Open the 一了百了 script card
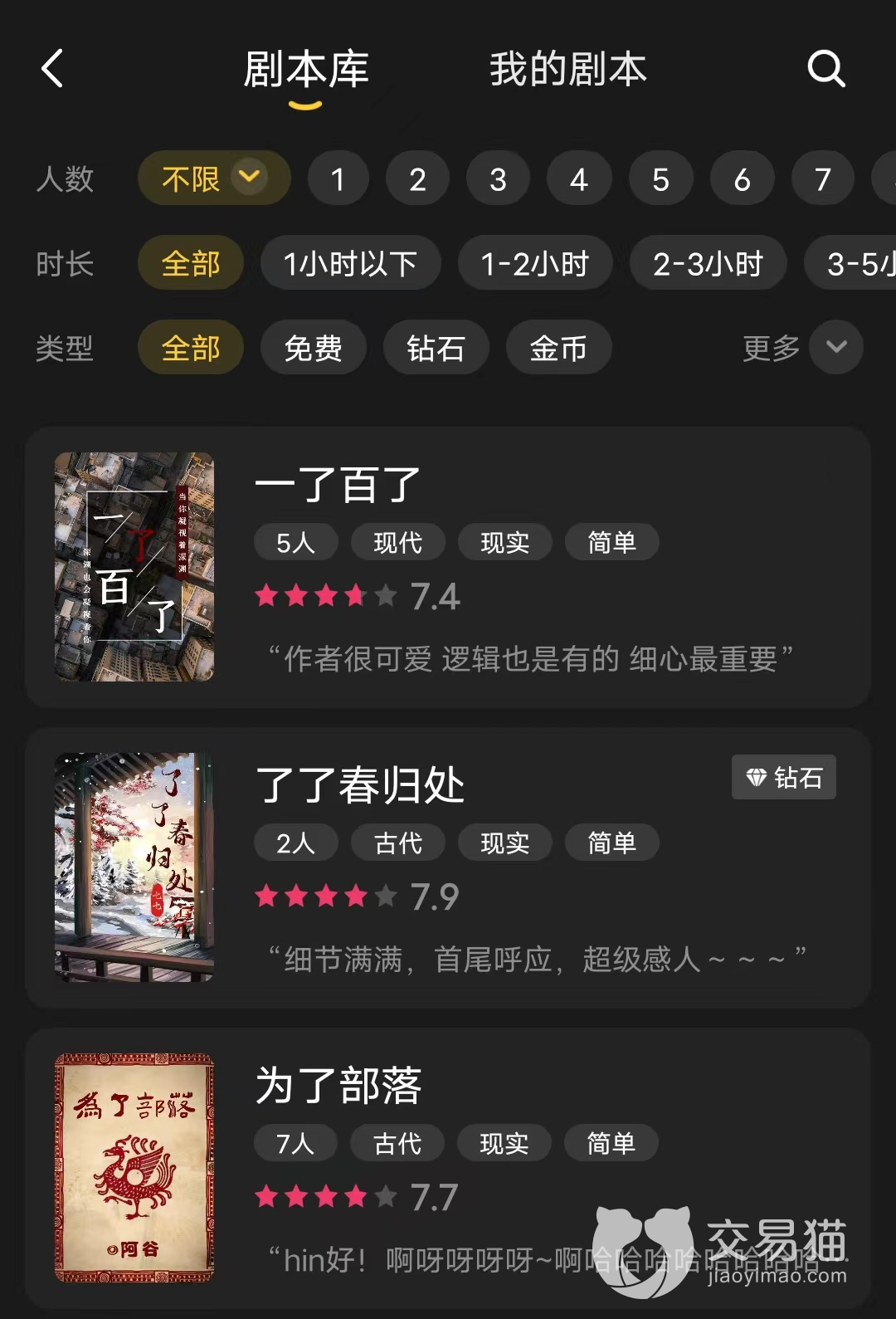The width and height of the screenshot is (896, 1319). [448, 568]
